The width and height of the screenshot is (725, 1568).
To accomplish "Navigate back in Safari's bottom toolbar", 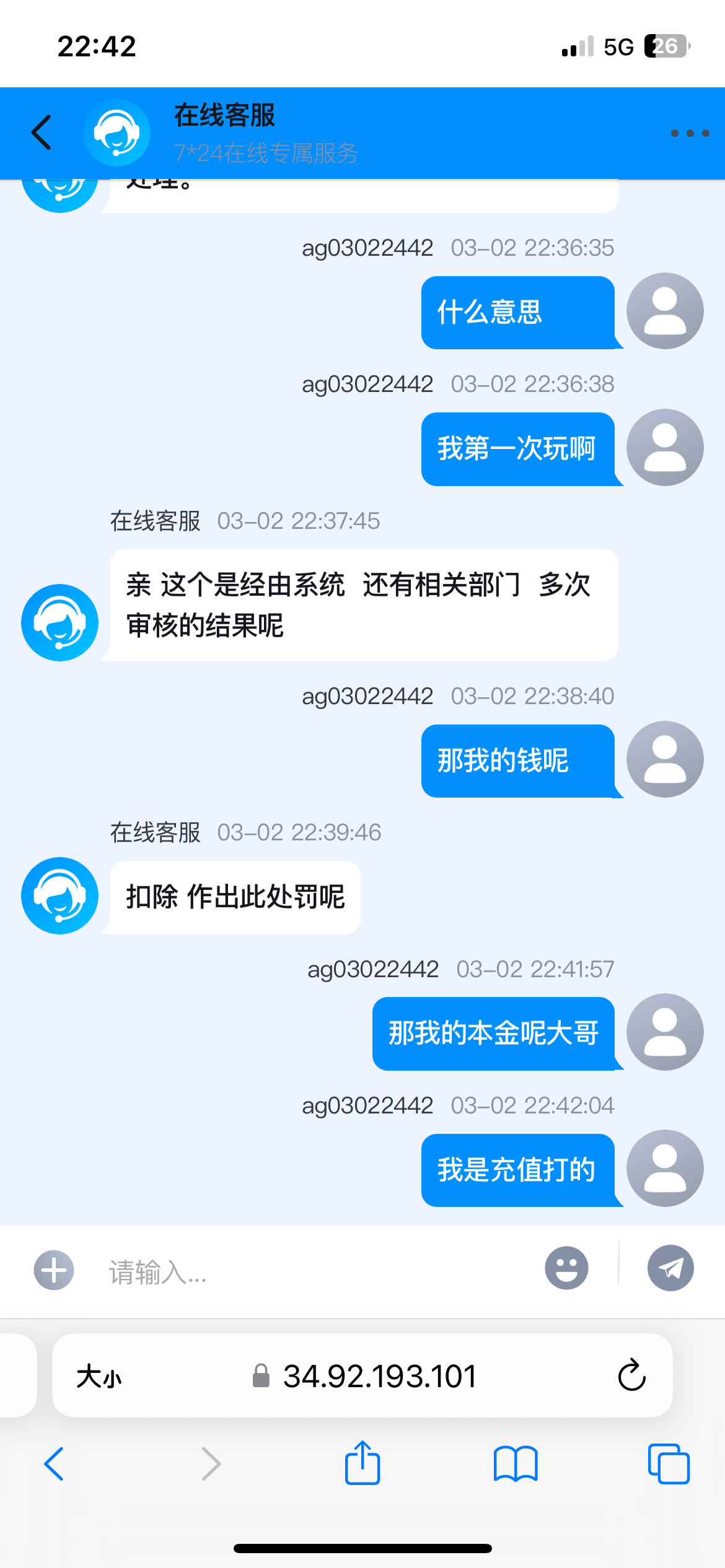I will (x=55, y=1464).
